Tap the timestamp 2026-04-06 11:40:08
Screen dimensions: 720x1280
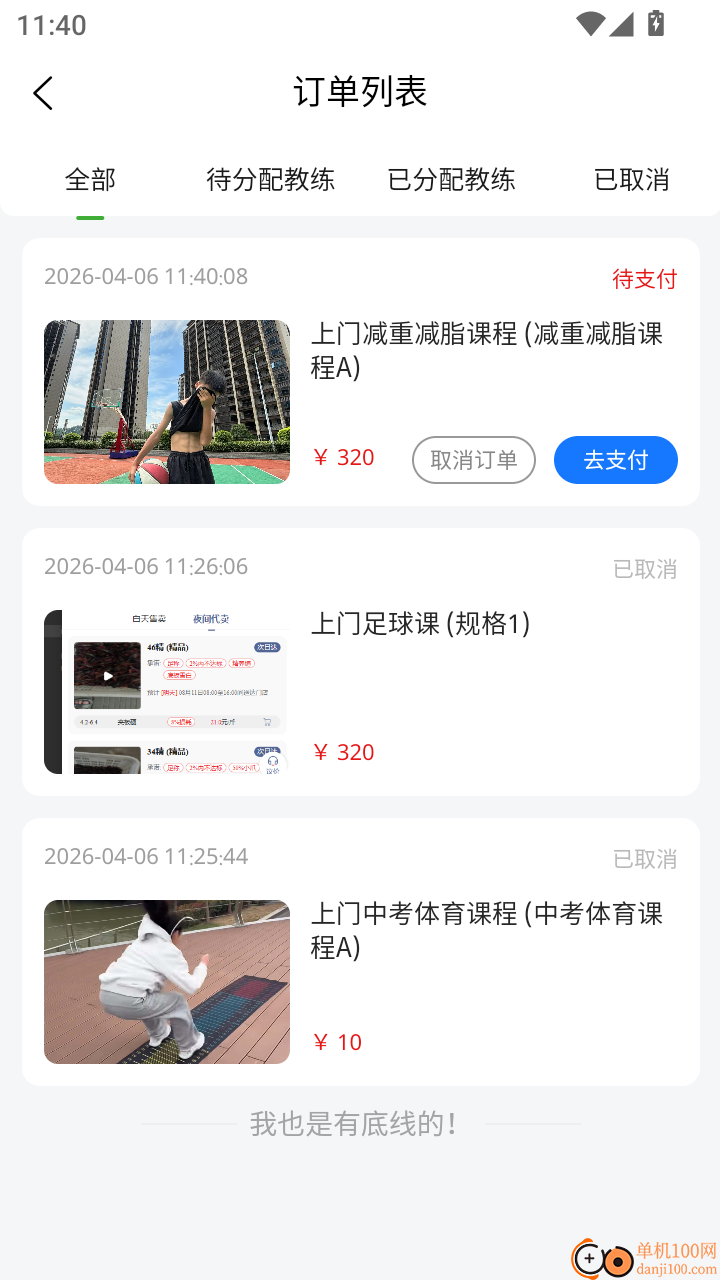coord(146,276)
